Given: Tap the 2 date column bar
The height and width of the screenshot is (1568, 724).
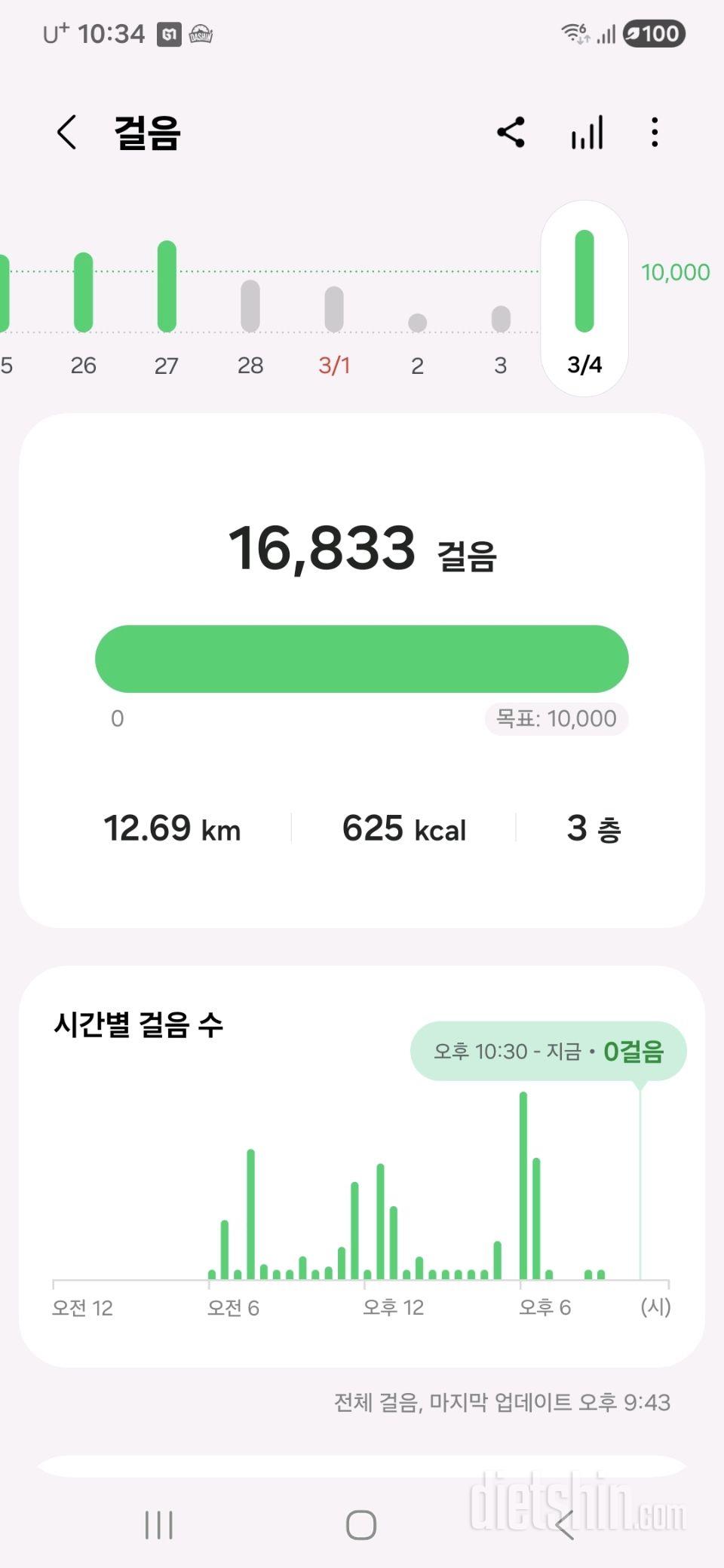Looking at the screenshot, I should (417, 320).
